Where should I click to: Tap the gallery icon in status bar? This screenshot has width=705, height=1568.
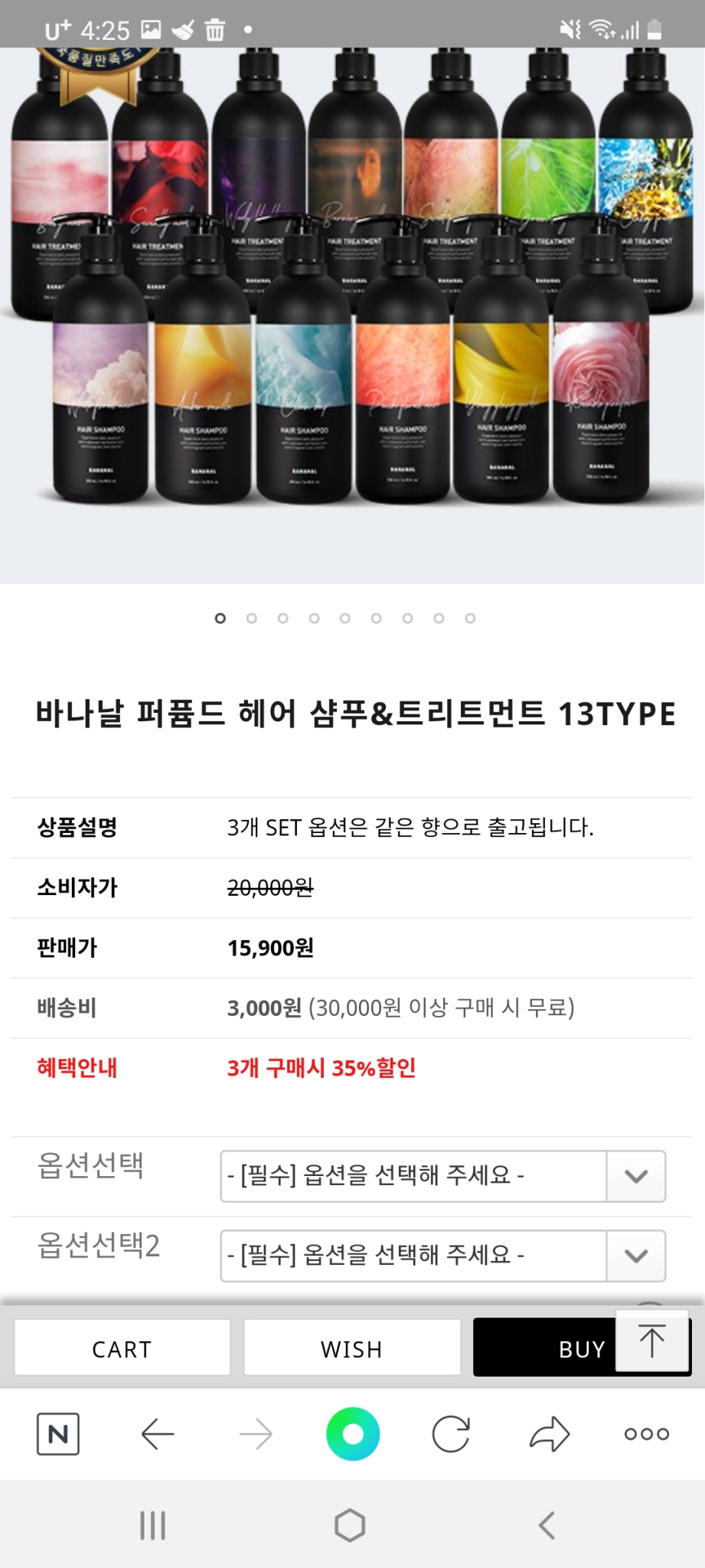(150, 30)
